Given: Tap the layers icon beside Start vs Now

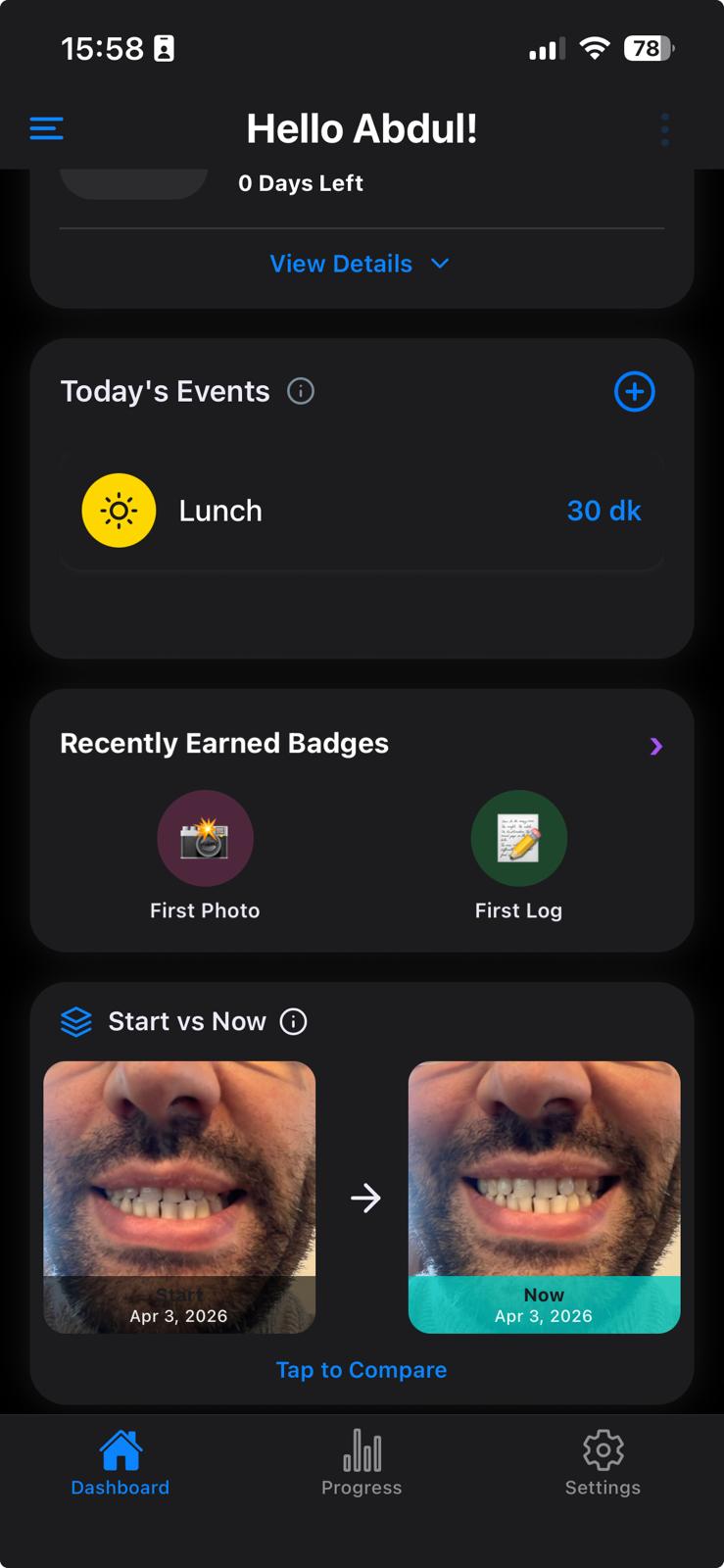Looking at the screenshot, I should point(74,1021).
